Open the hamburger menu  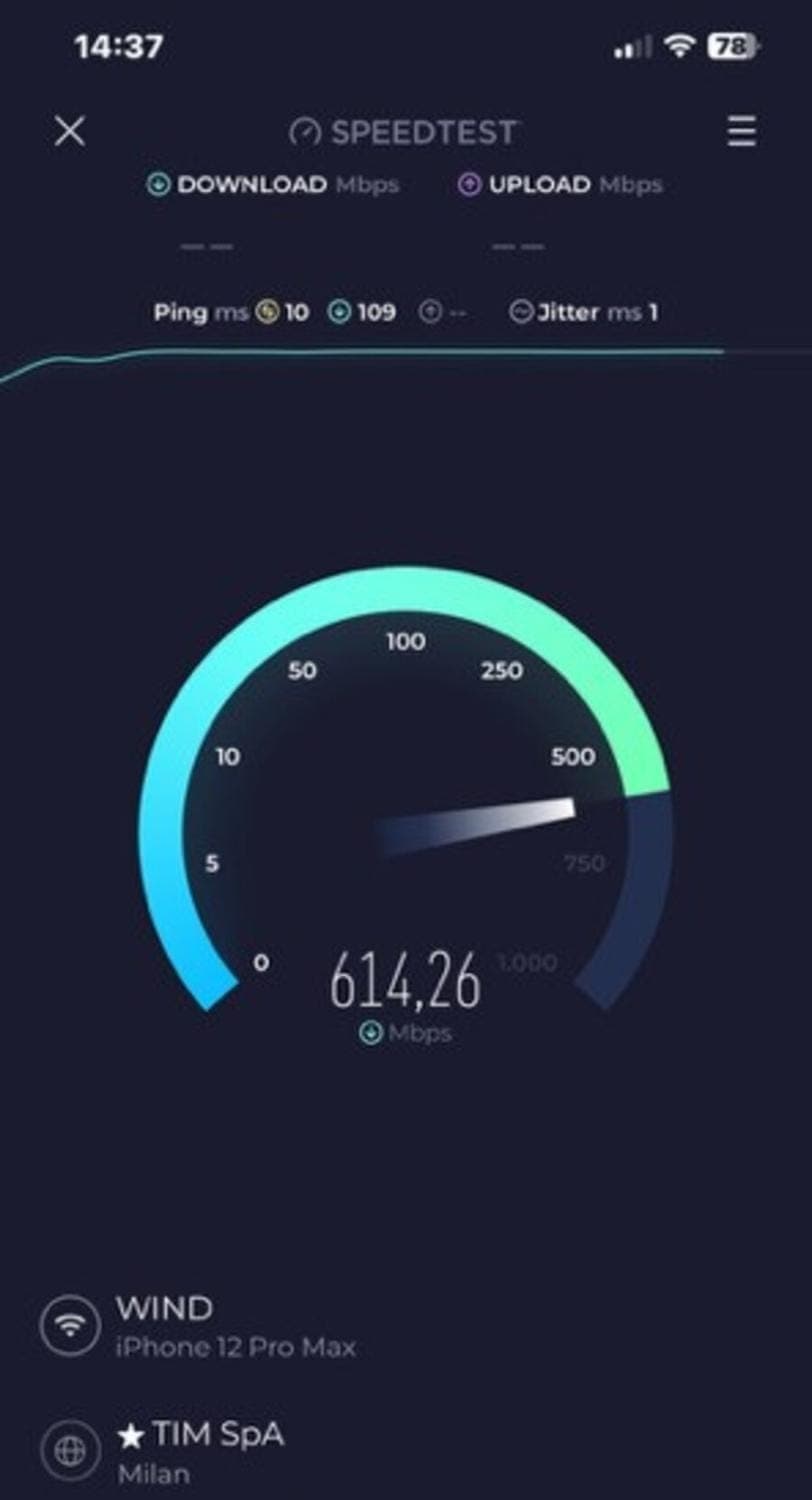click(741, 131)
